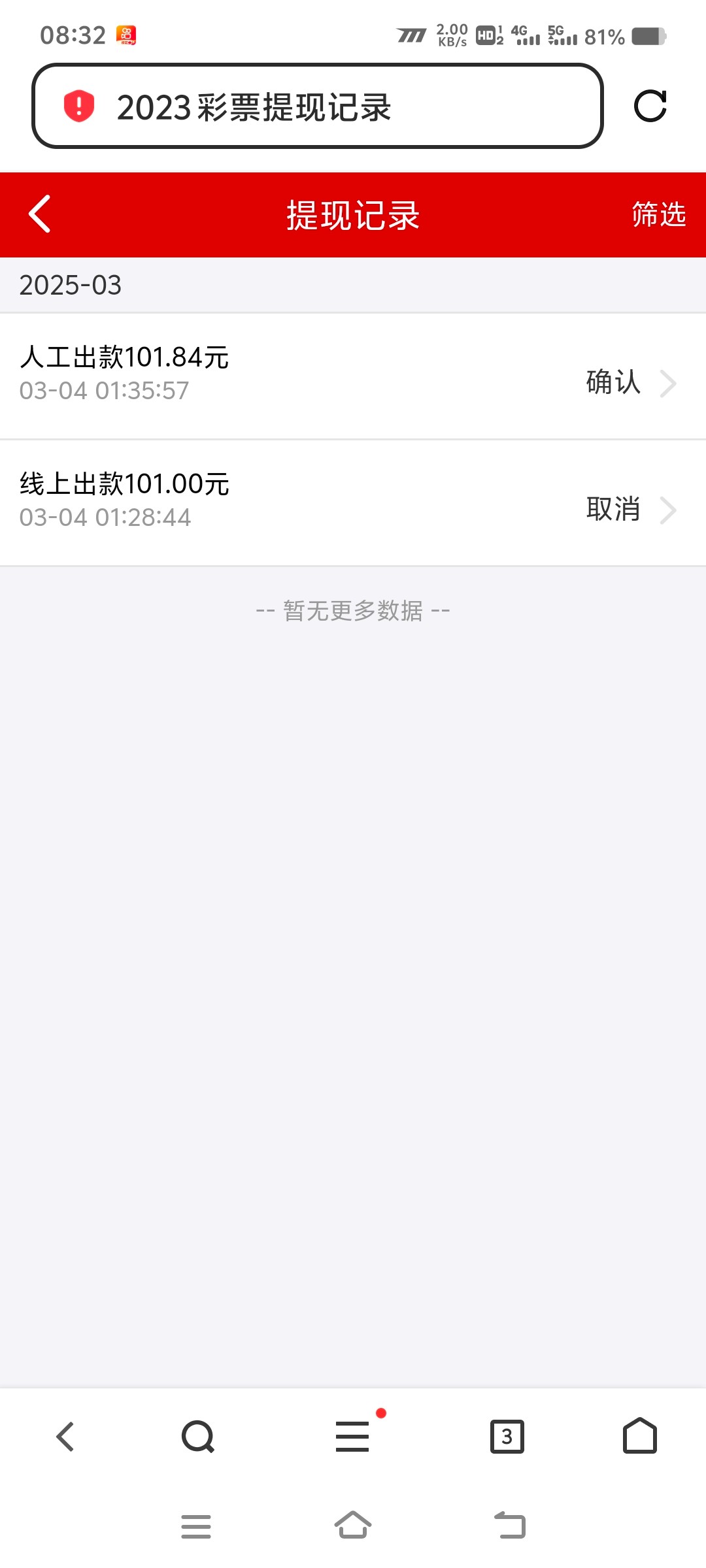706x1568 pixels.
Task: Reload the page with refresh icon
Action: coord(650,106)
